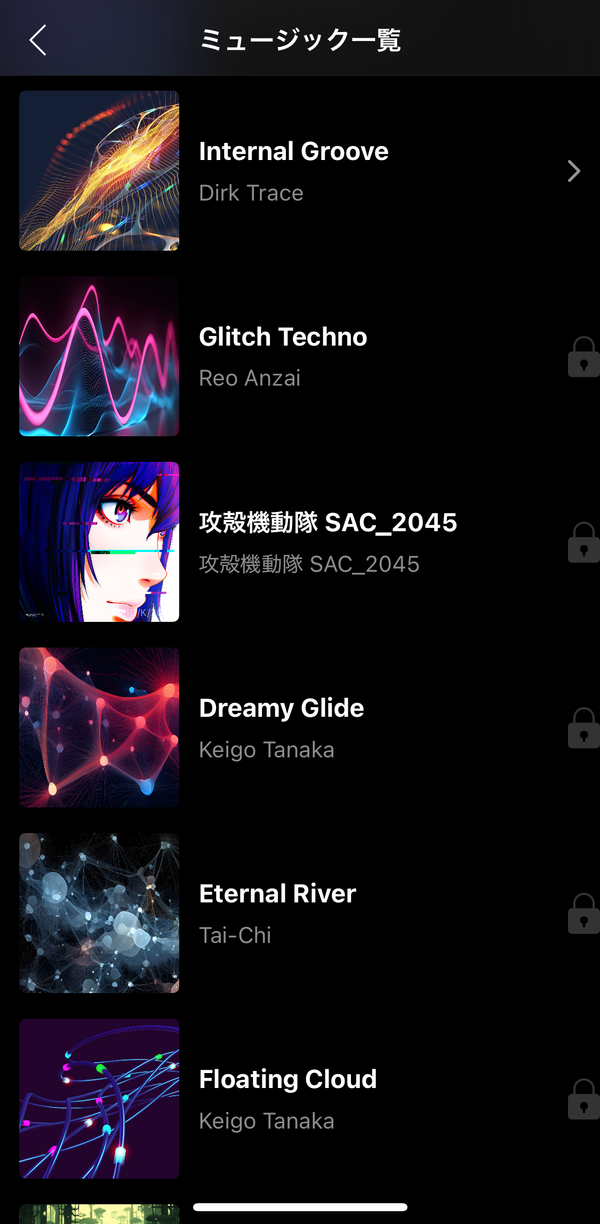The width and height of the screenshot is (600, 1224).
Task: Tap the lock icon beside Dreamy Glide
Action: 583,728
